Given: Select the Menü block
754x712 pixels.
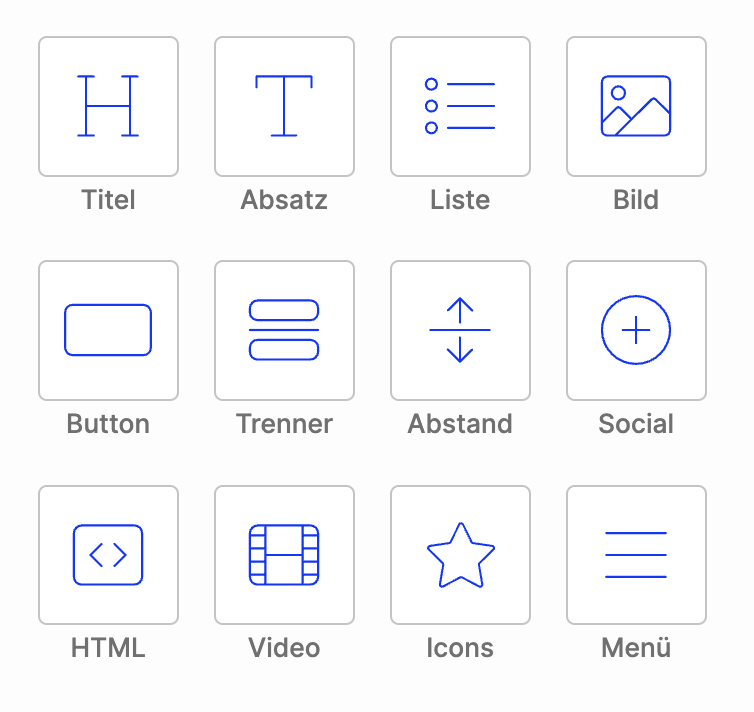Looking at the screenshot, I should [x=636, y=554].
